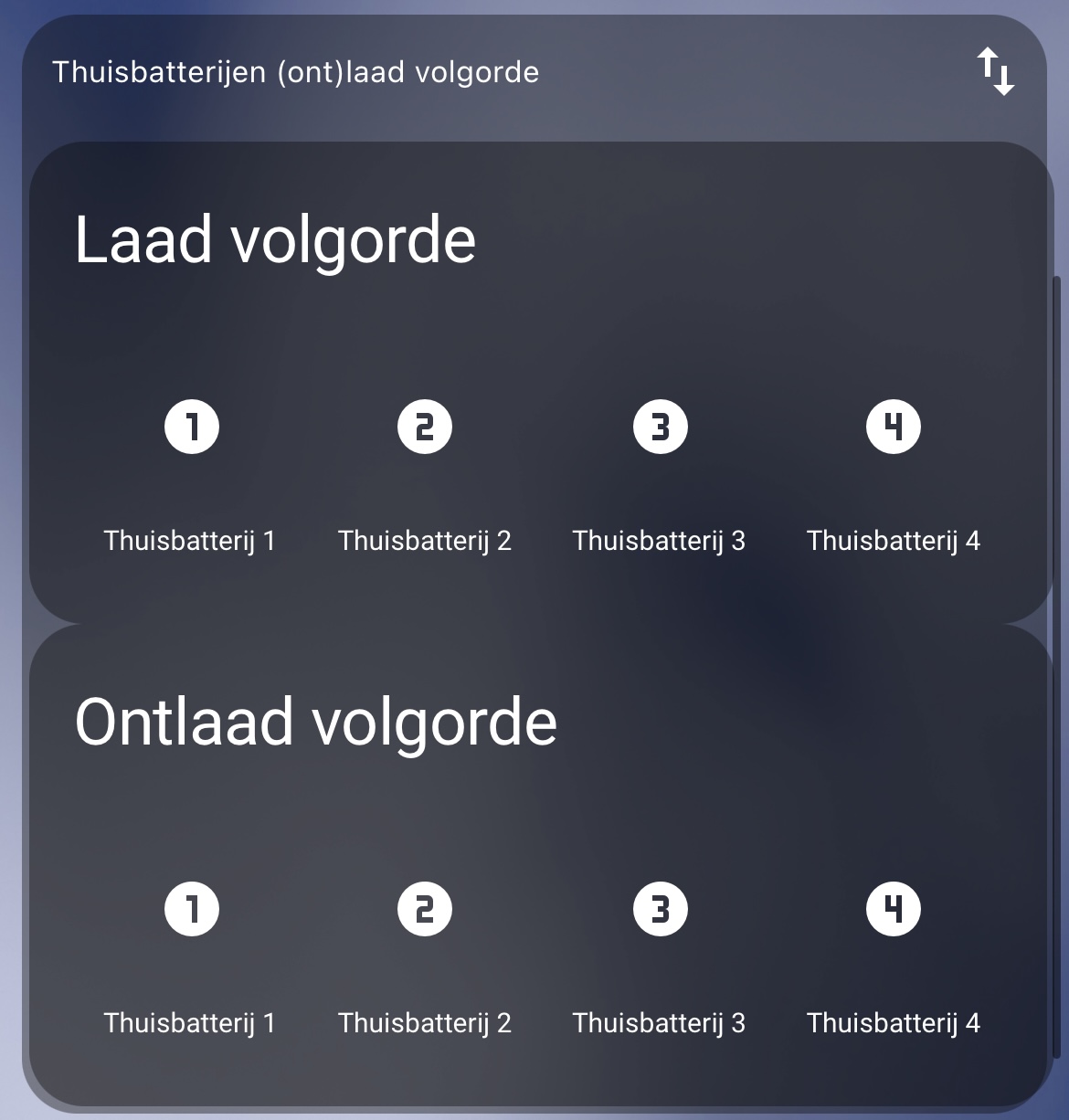Viewport: 1069px width, 1120px height.
Task: Expand the Laad volgorde section
Action: tap(276, 239)
